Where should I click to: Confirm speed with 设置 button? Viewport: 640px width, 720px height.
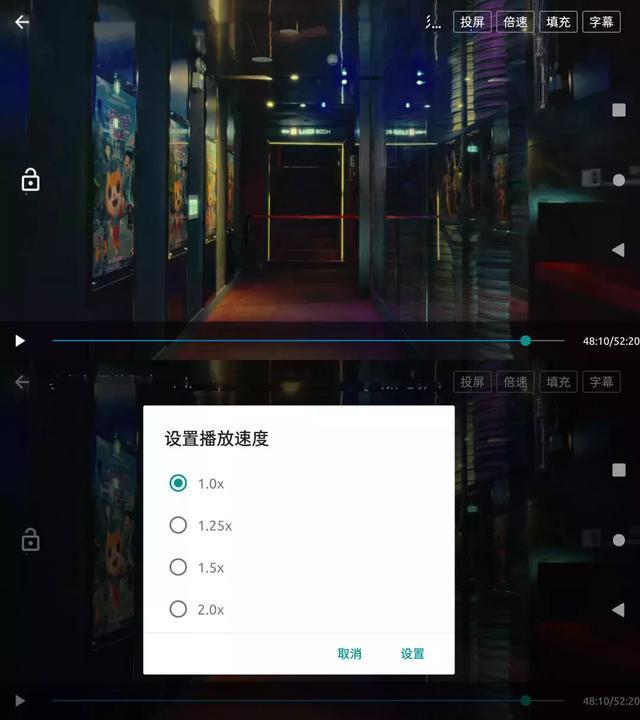click(x=412, y=654)
